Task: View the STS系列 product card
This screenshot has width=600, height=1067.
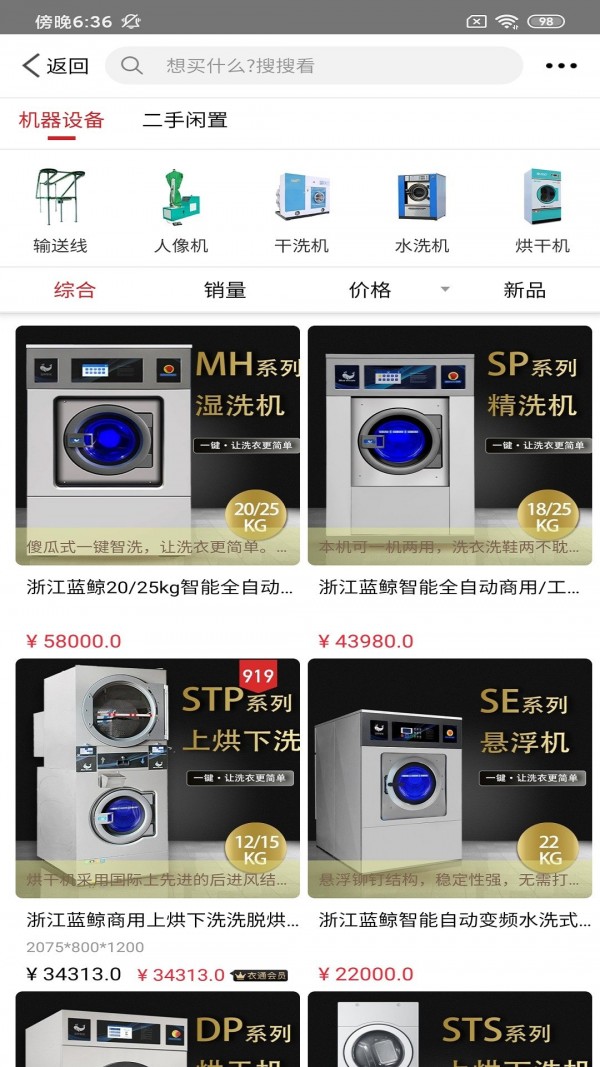Action: (x=450, y=1030)
